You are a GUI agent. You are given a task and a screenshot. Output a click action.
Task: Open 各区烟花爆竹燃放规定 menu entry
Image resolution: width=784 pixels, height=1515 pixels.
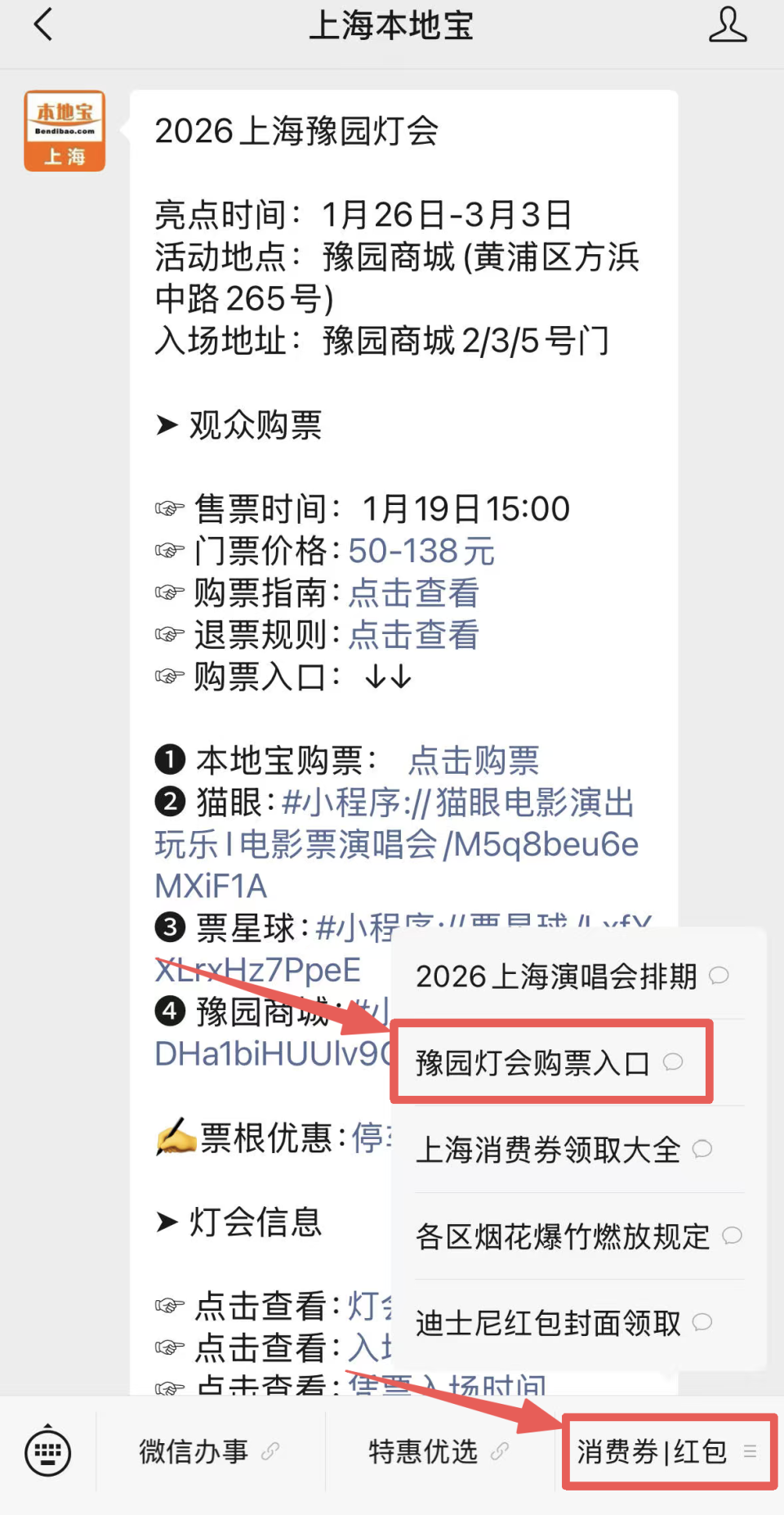tap(562, 1236)
